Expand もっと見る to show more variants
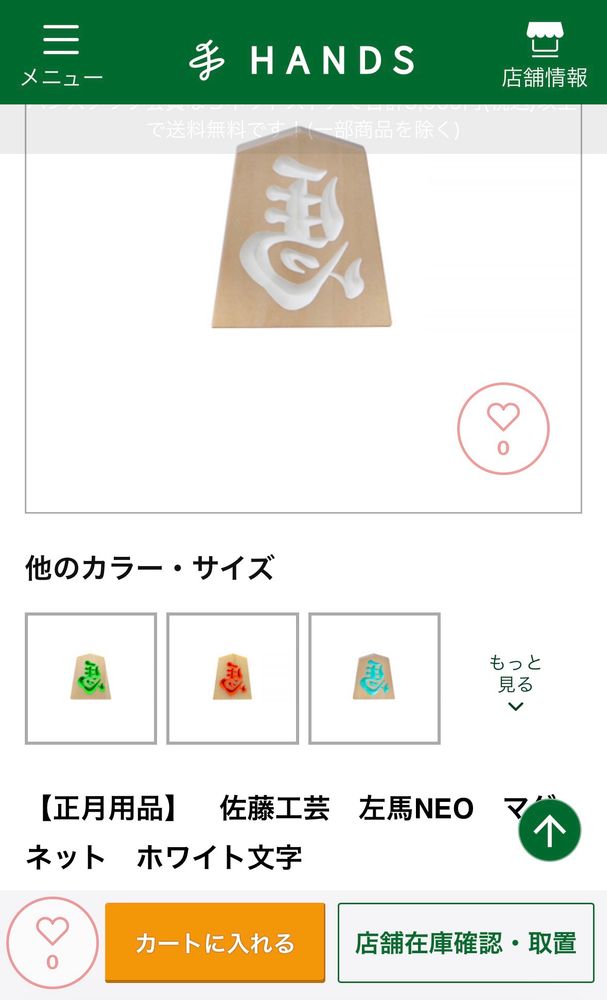Image resolution: width=607 pixels, height=1000 pixels. pyautogui.click(x=515, y=682)
